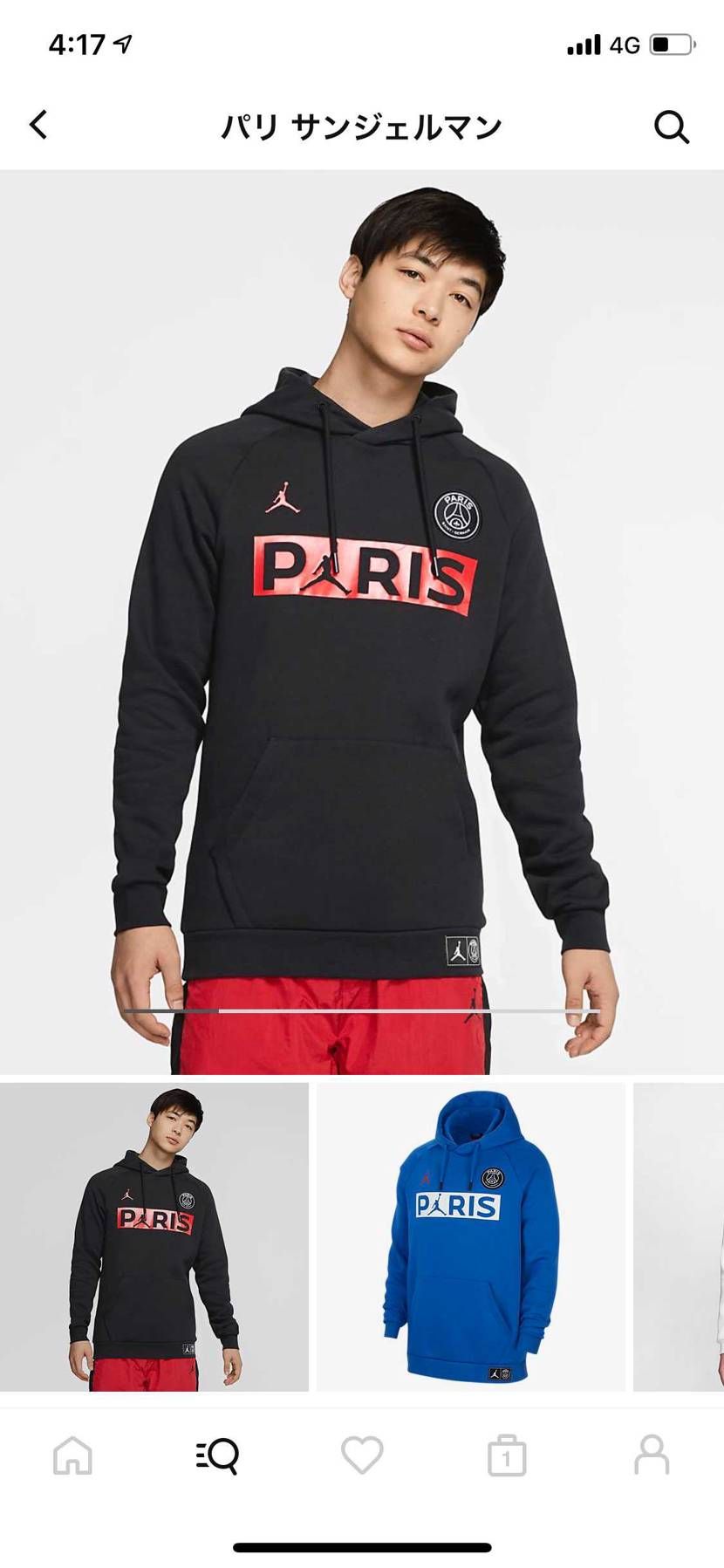
Task: Open the favorites heart tab
Action: click(x=362, y=1455)
